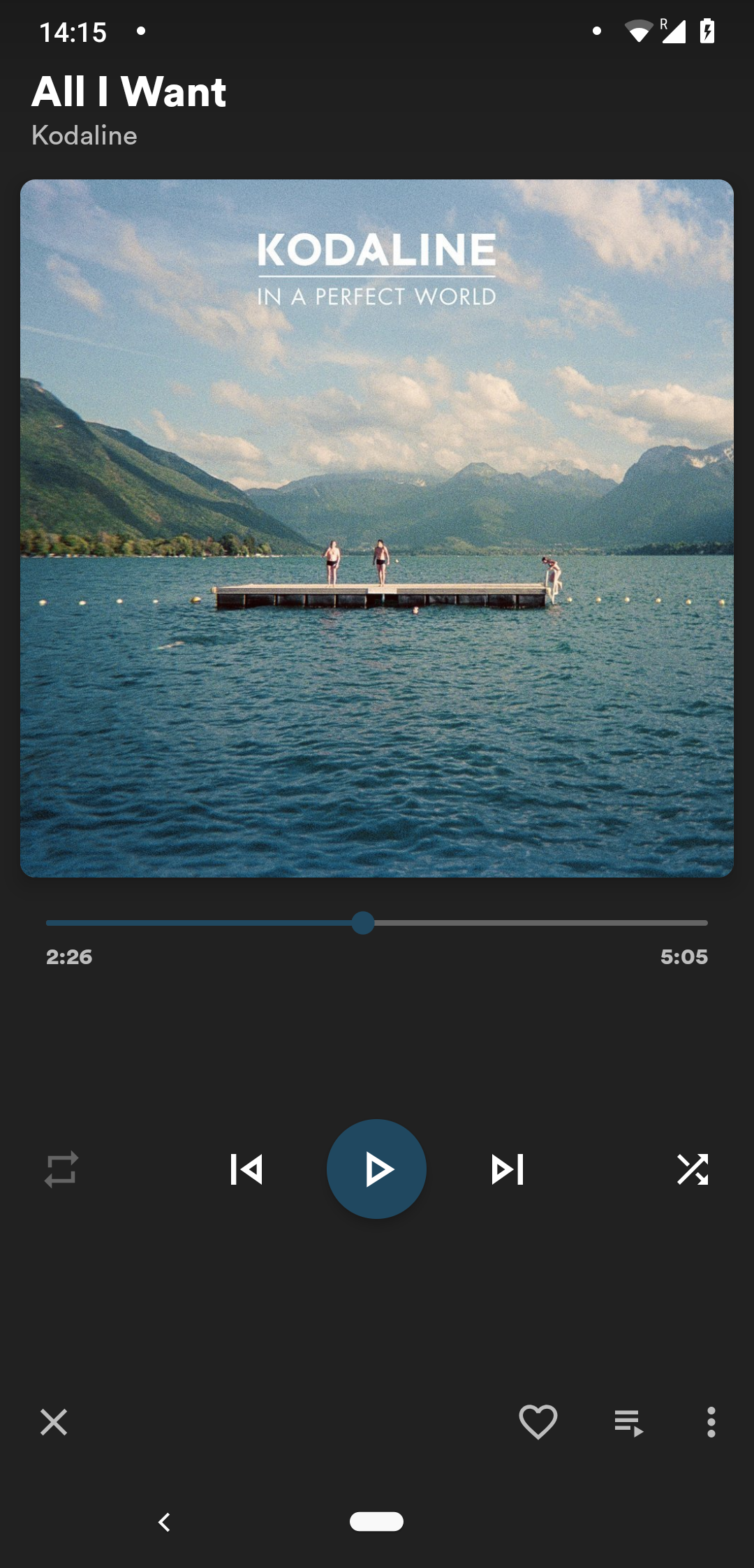
Task: Tap the song progress seek bar
Action: tap(377, 923)
